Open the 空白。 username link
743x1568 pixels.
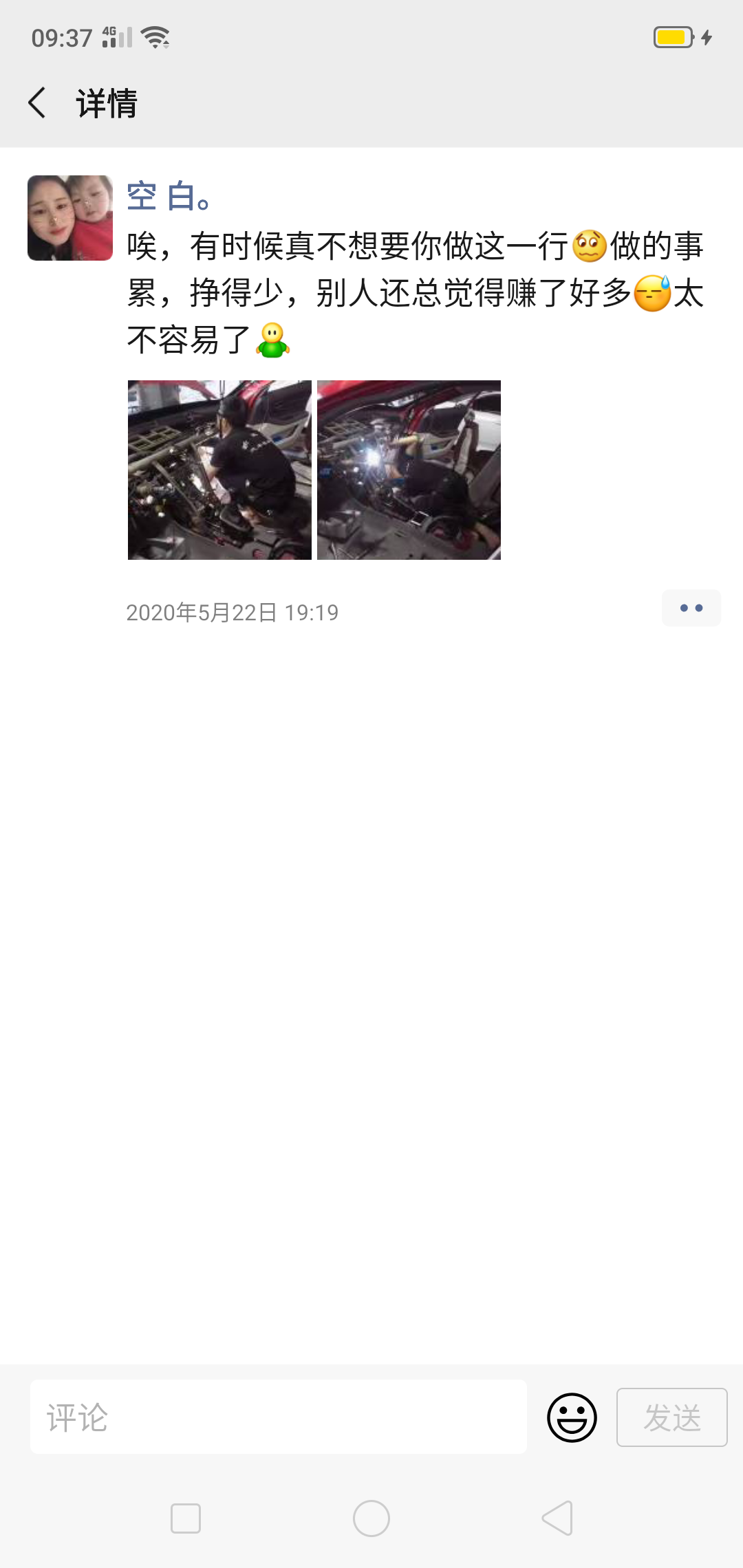coord(169,197)
